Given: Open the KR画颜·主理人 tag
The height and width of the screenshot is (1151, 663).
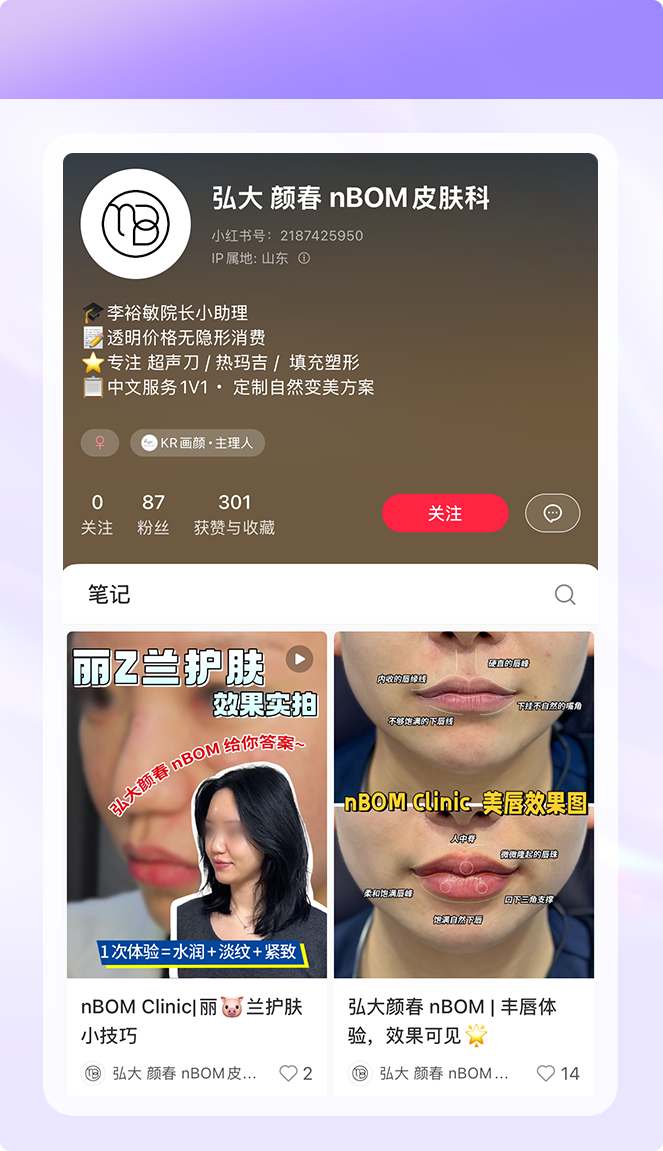Looking at the screenshot, I should coord(197,443).
